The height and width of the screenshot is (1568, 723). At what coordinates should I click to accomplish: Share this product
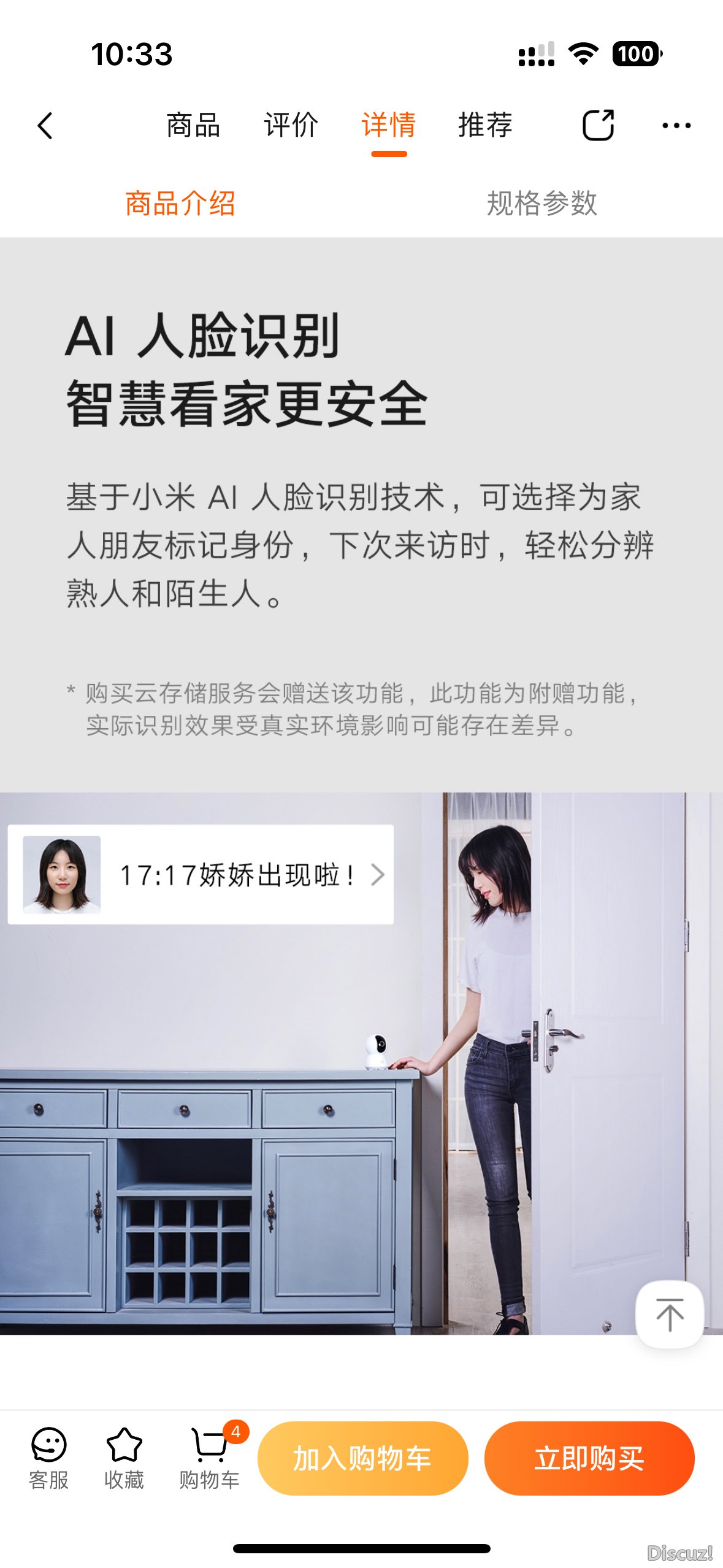point(598,126)
